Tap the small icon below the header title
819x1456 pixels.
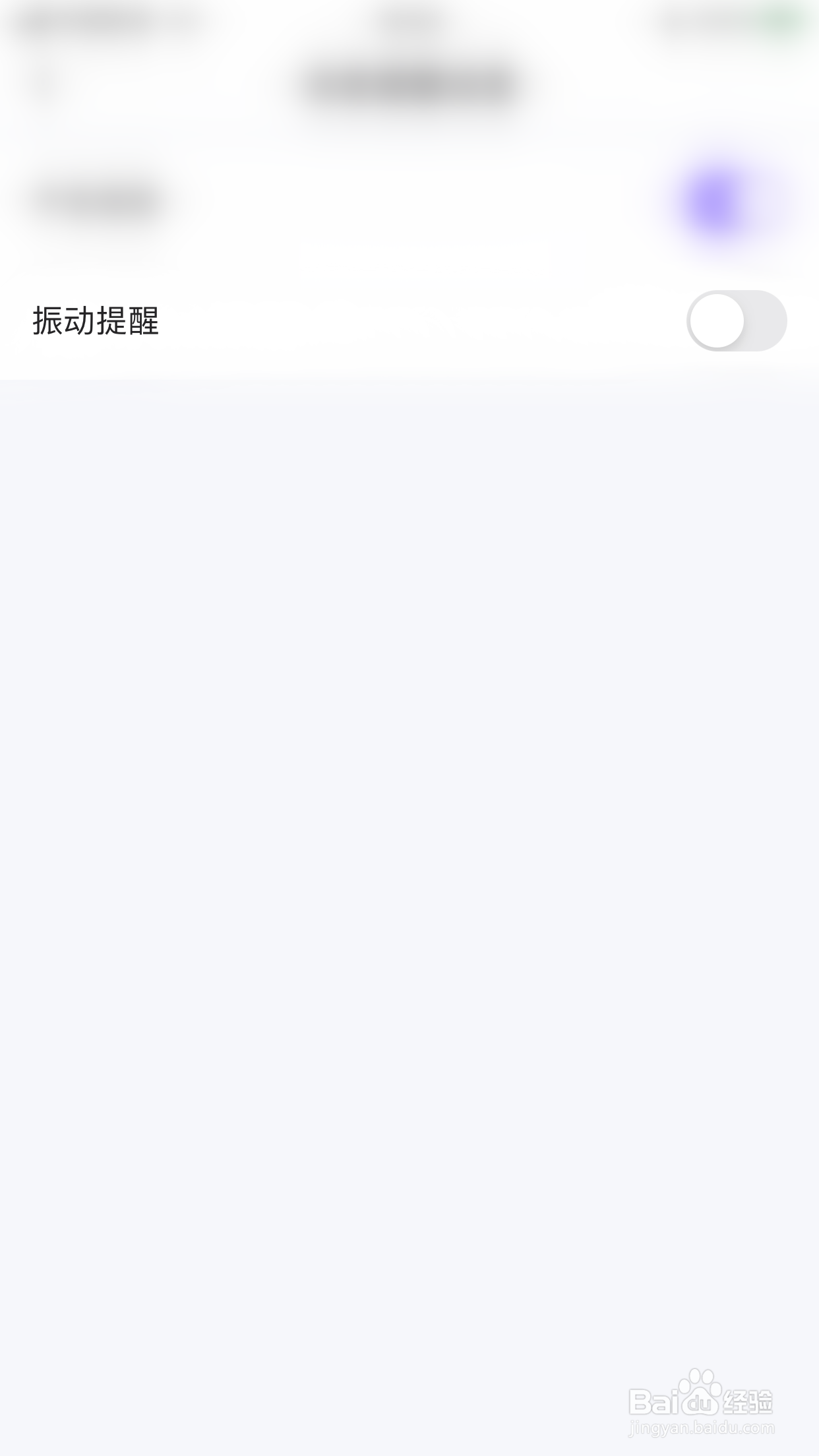click(42, 79)
